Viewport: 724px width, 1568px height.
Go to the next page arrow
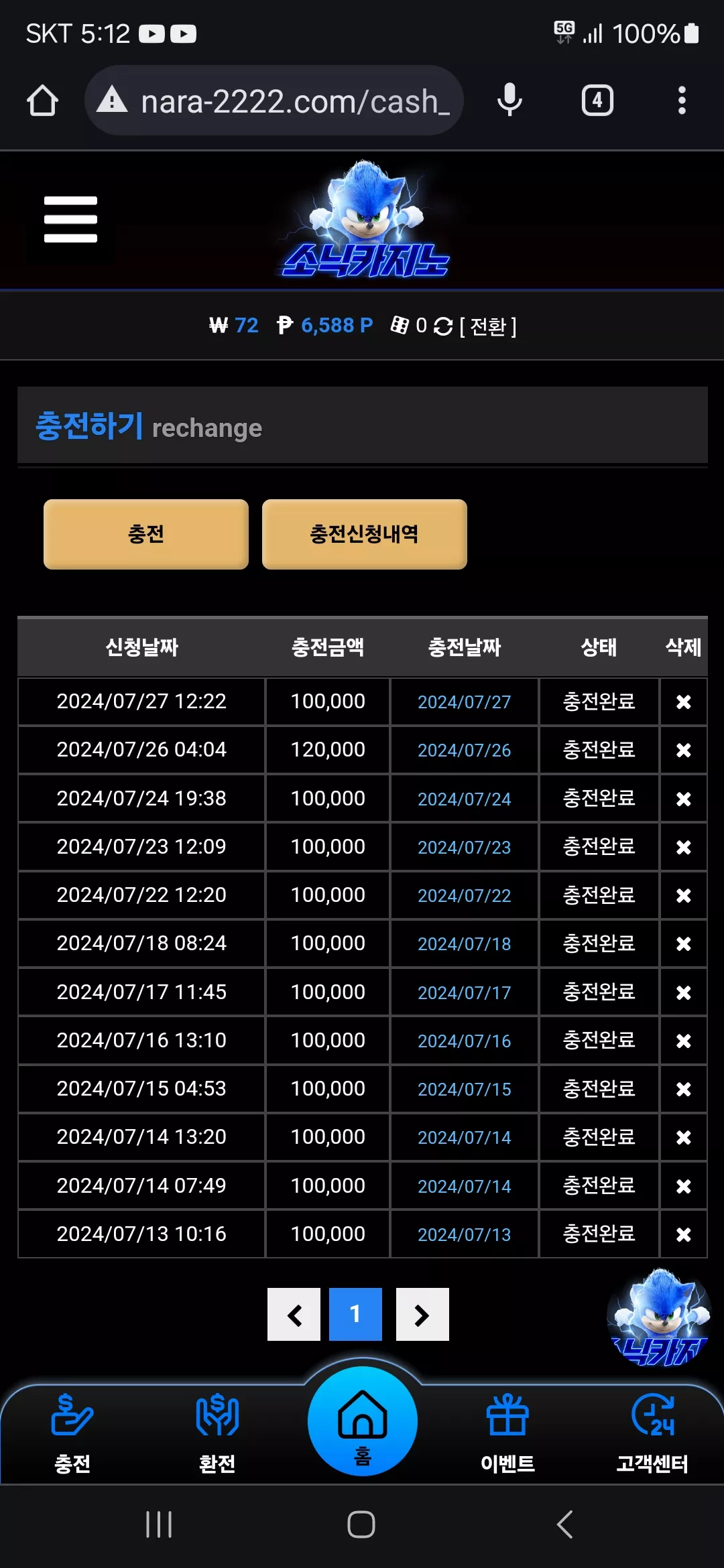click(x=422, y=1314)
